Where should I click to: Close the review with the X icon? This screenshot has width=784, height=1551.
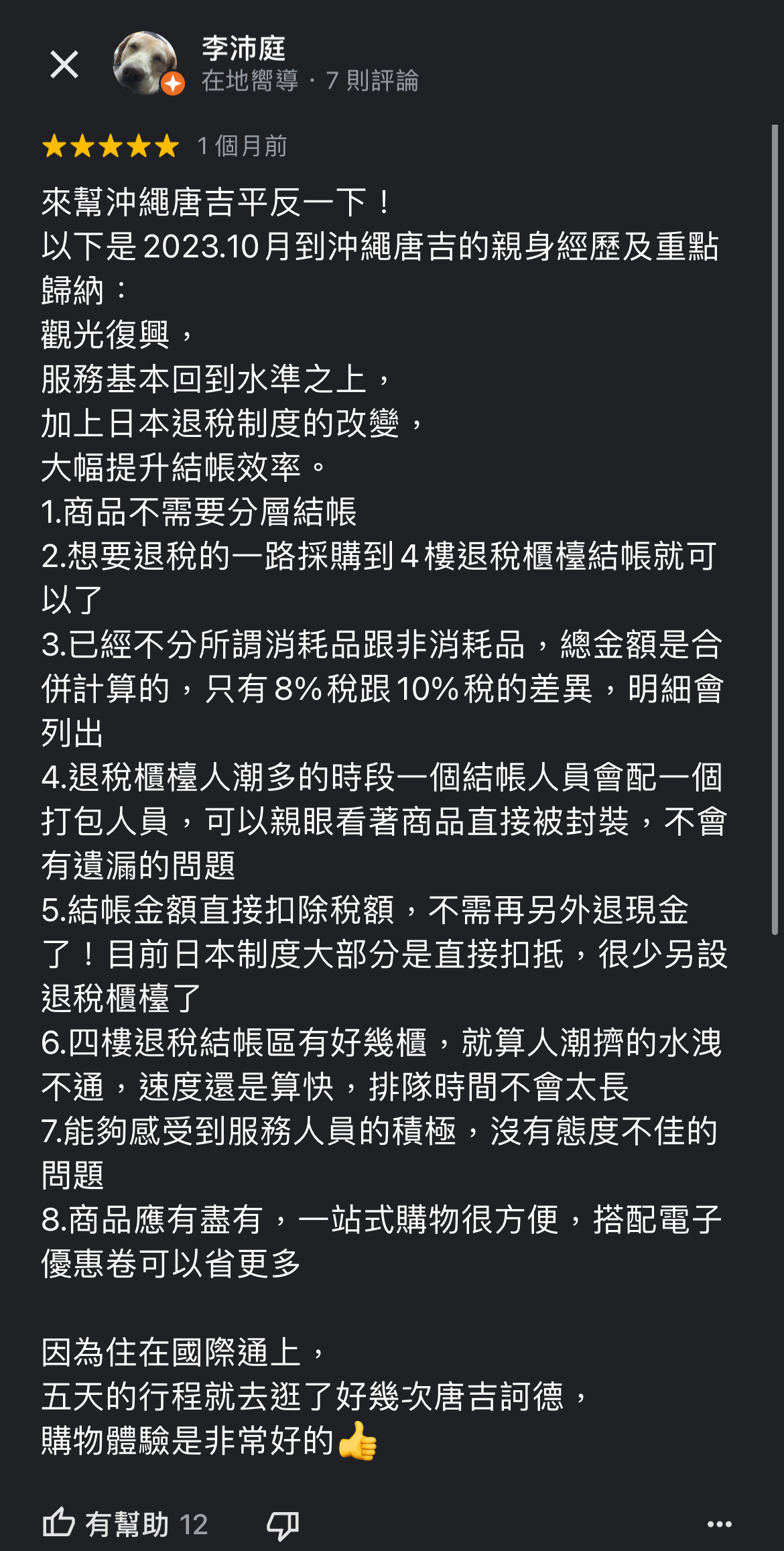[64, 64]
